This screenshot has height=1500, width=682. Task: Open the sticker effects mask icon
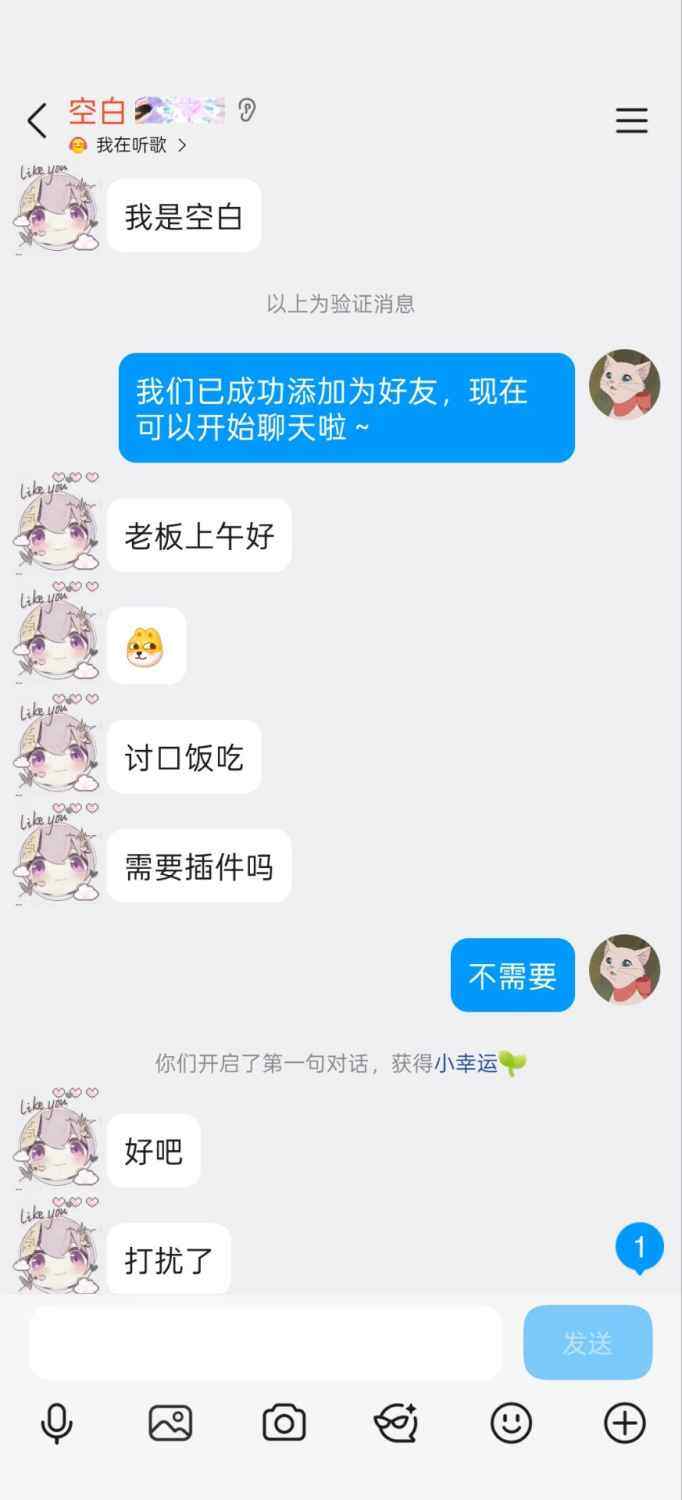click(x=396, y=1423)
